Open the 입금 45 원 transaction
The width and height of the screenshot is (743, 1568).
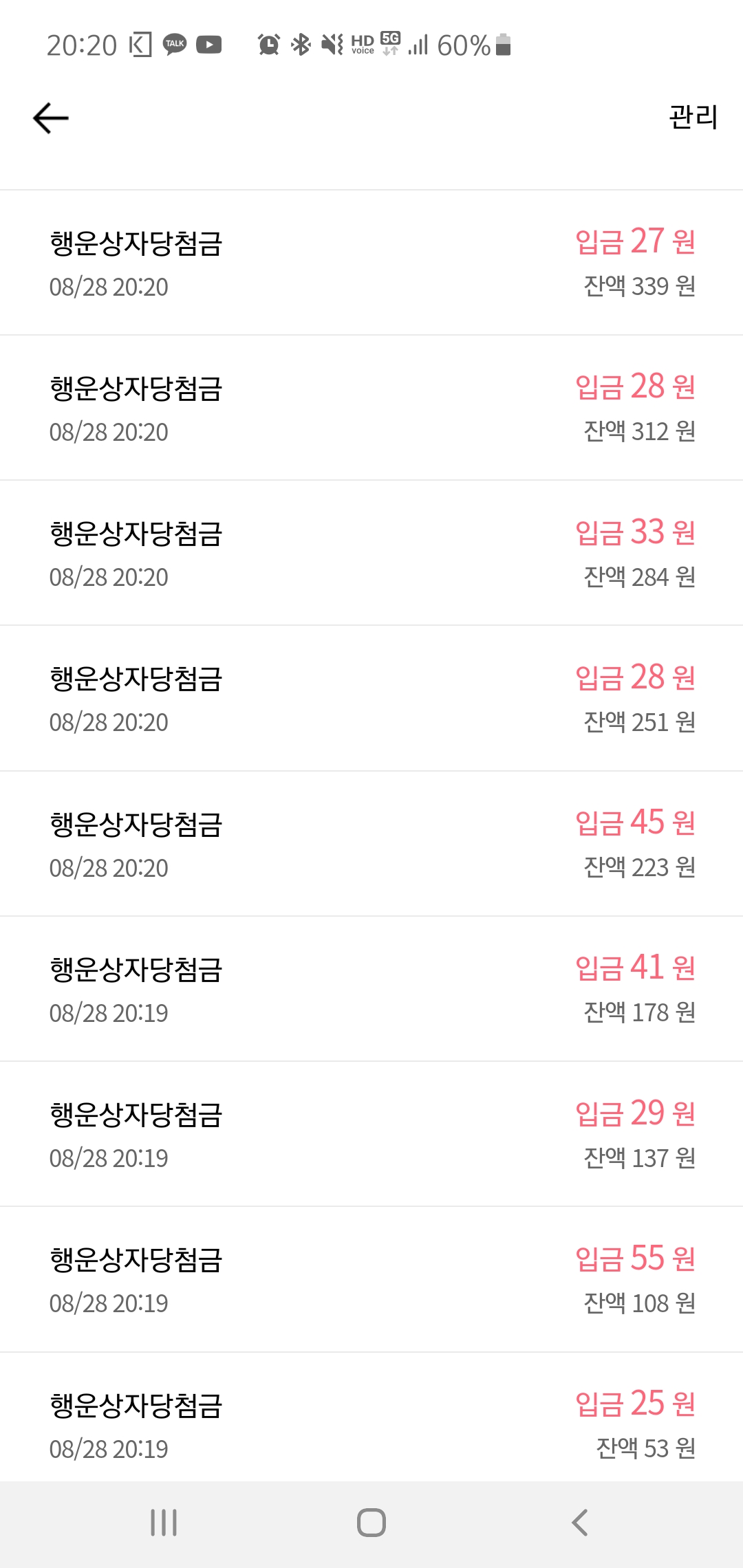371,844
